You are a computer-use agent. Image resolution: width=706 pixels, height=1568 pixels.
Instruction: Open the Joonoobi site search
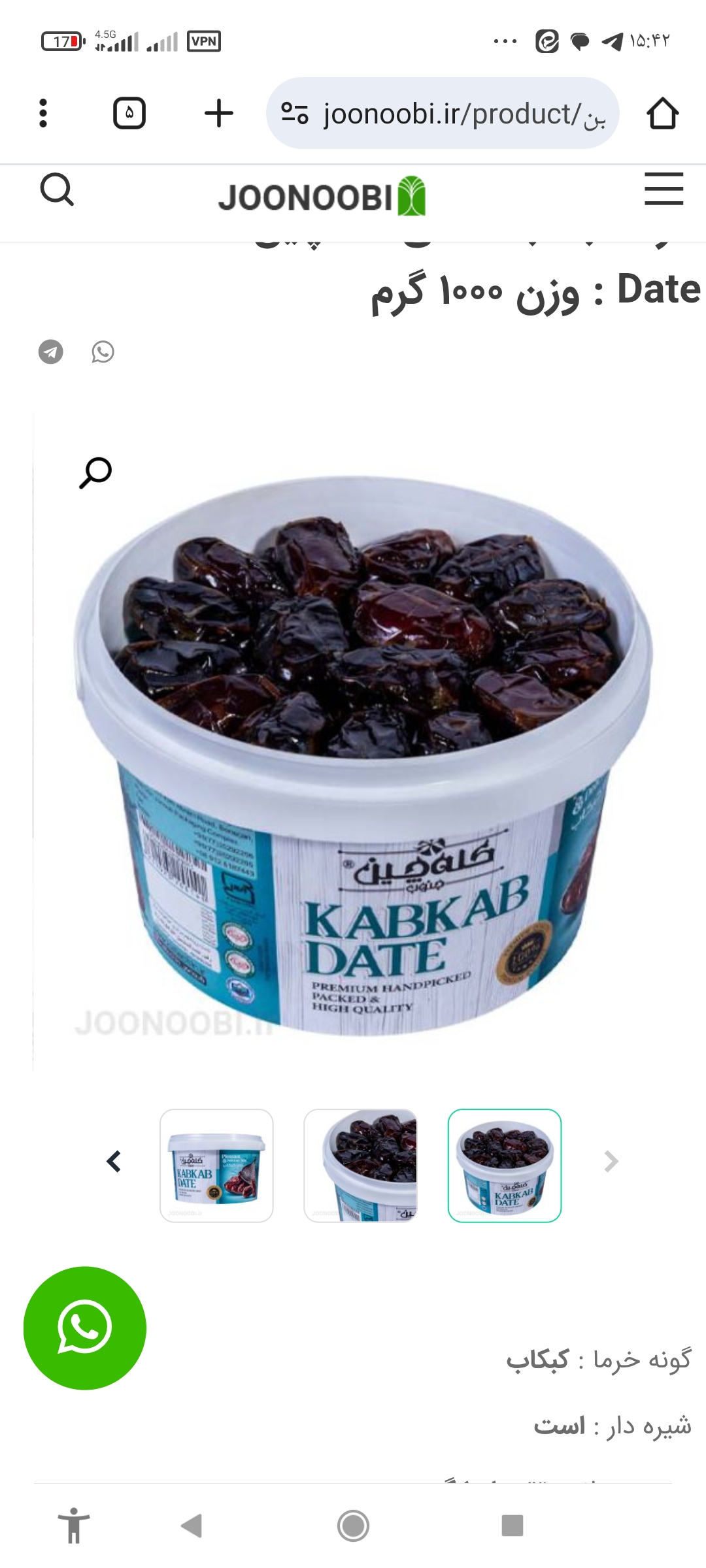click(x=57, y=190)
